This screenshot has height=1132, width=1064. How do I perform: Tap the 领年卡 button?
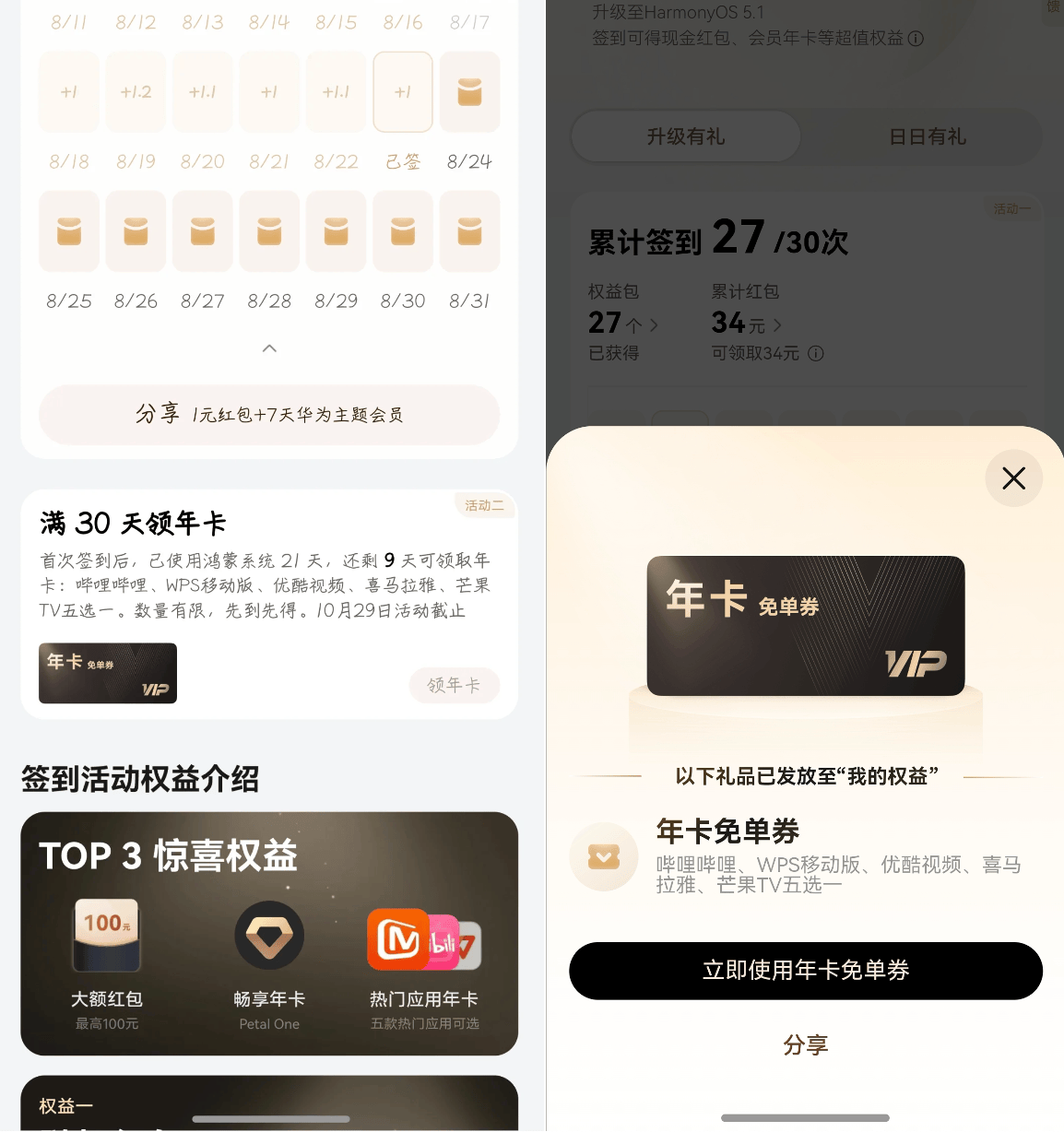point(454,685)
